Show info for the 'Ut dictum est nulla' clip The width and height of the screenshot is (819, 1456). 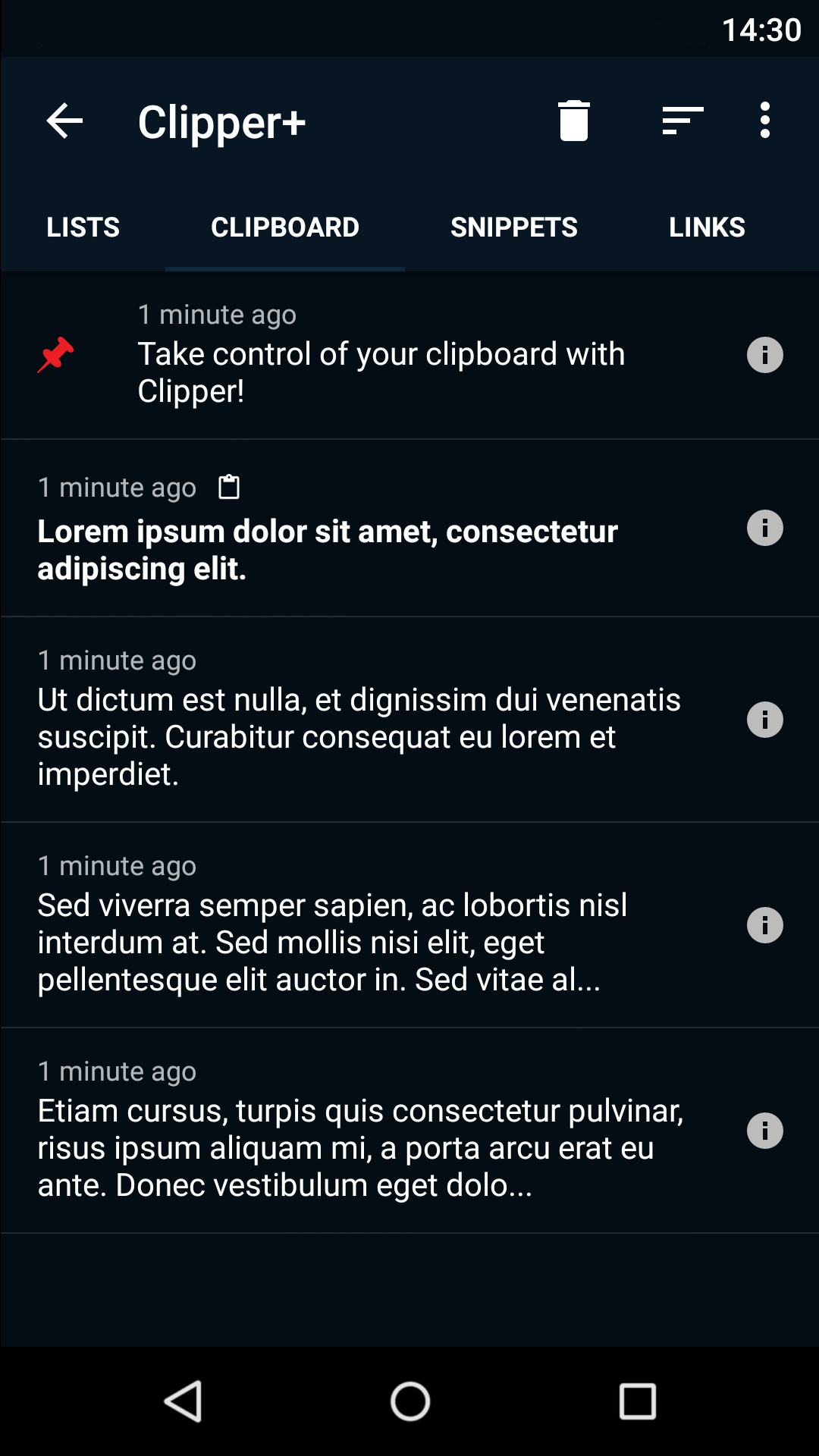coord(764,720)
